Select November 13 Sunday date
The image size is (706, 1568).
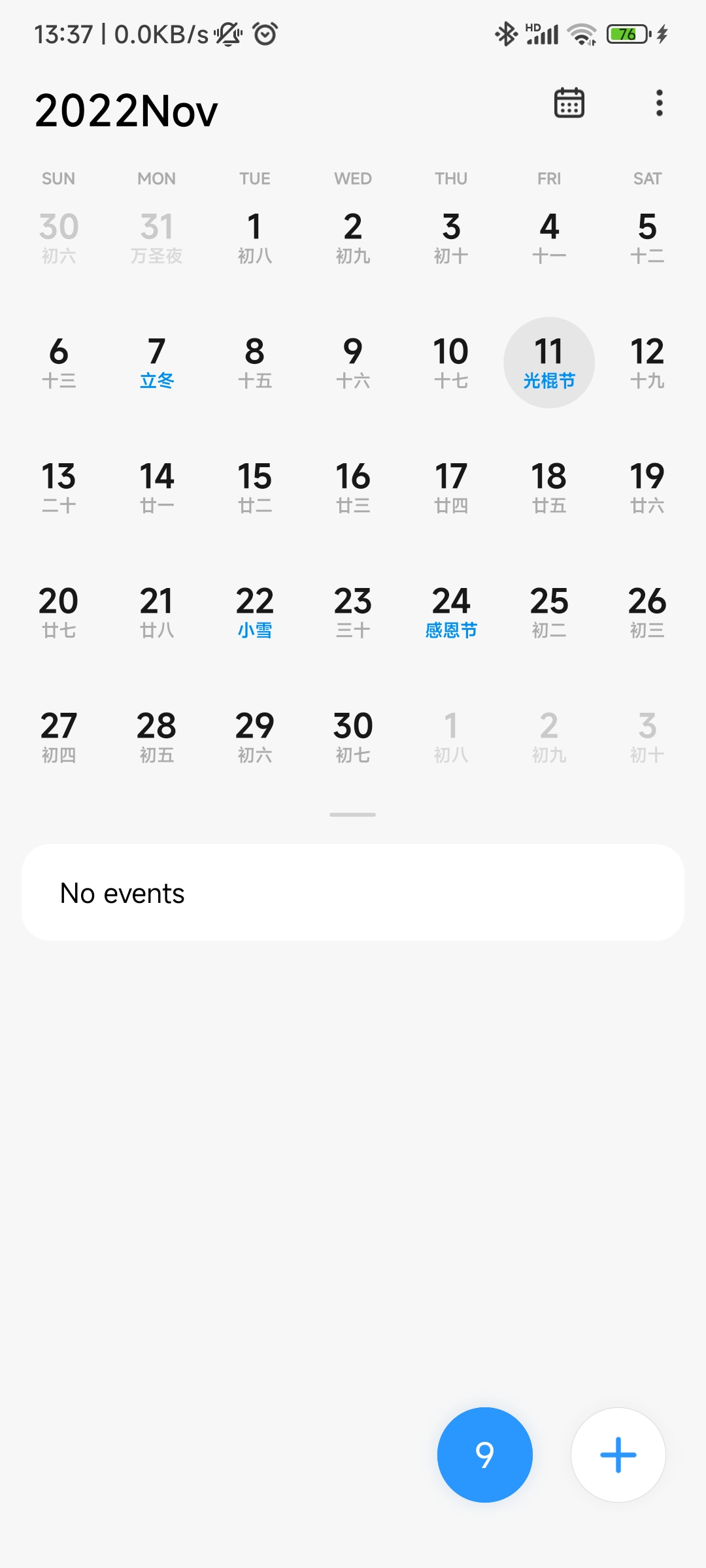[x=59, y=487]
